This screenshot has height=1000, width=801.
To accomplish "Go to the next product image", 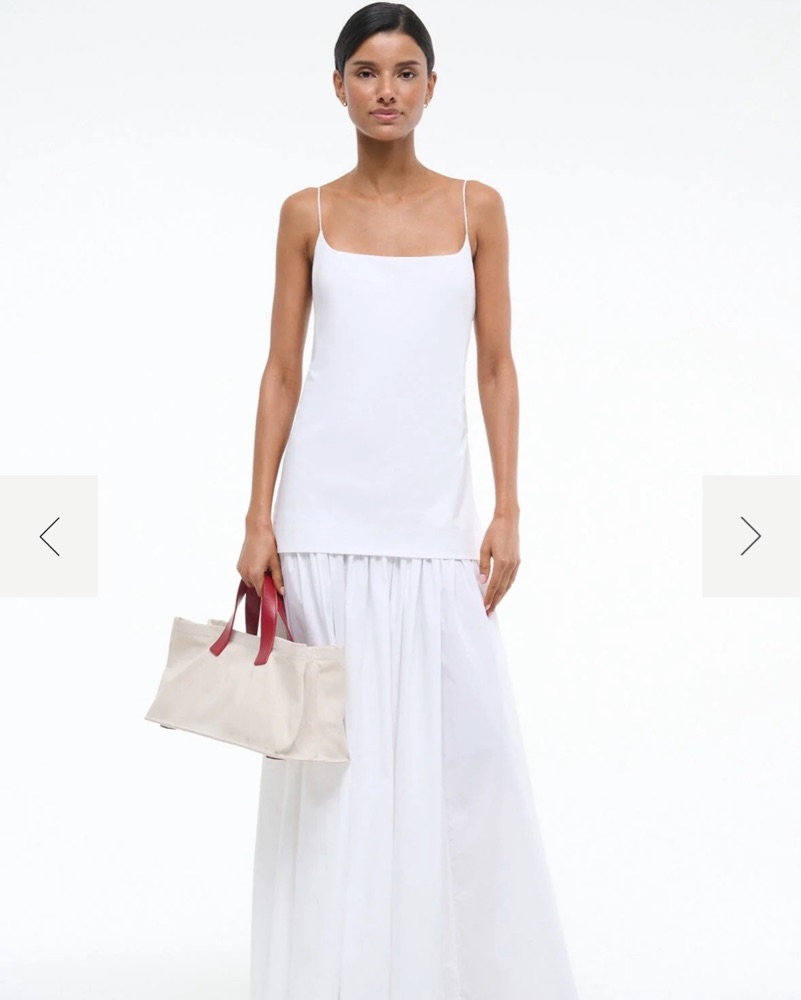I will click(751, 536).
